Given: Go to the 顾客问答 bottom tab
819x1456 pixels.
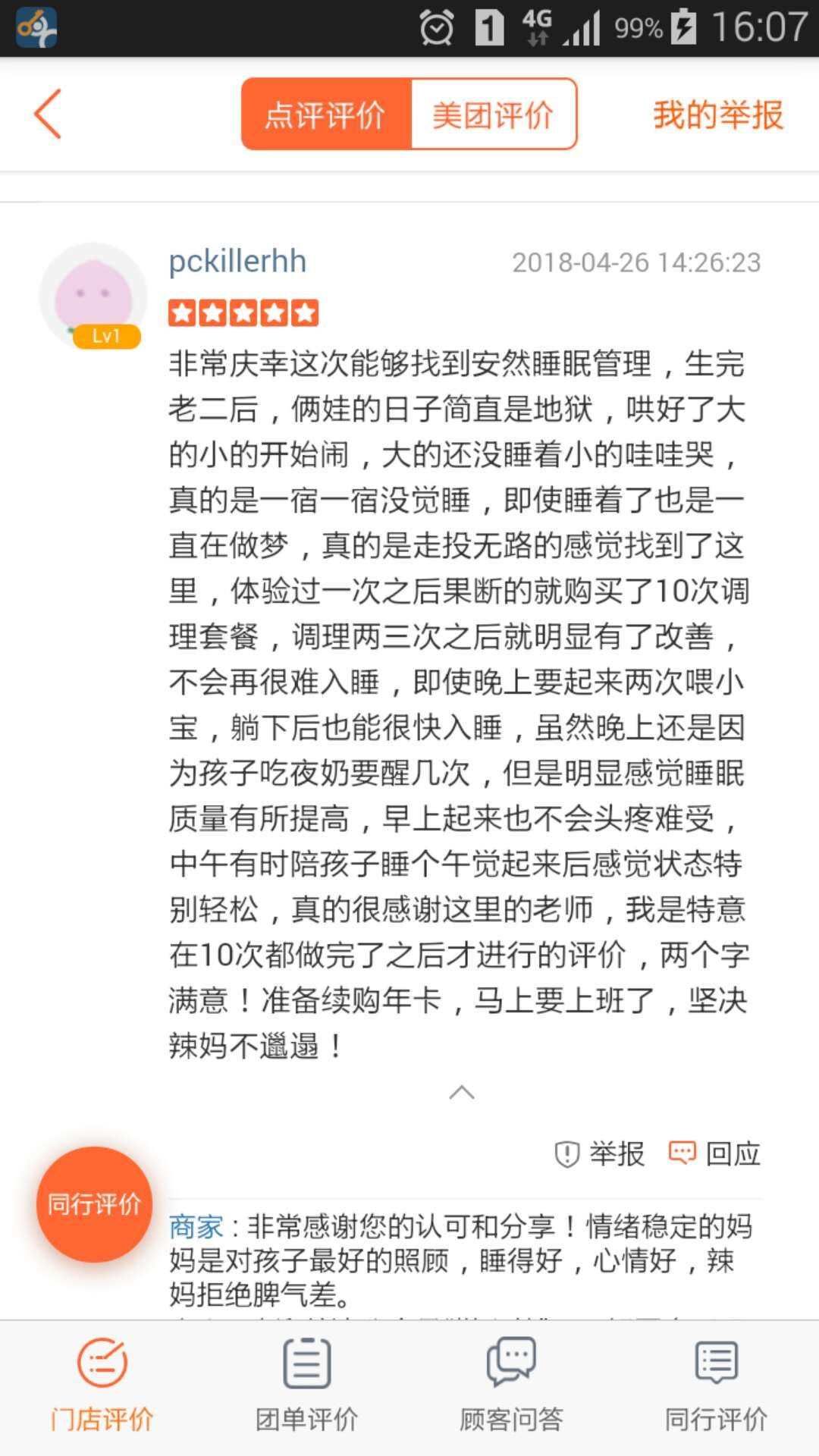Looking at the screenshot, I should tap(512, 1385).
